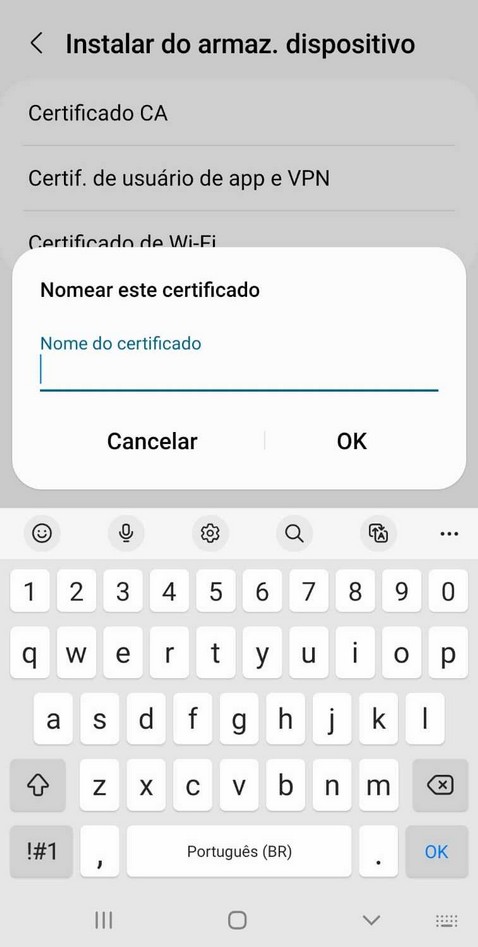Enable shift on the keyboard
The width and height of the screenshot is (478, 947).
coord(37,786)
